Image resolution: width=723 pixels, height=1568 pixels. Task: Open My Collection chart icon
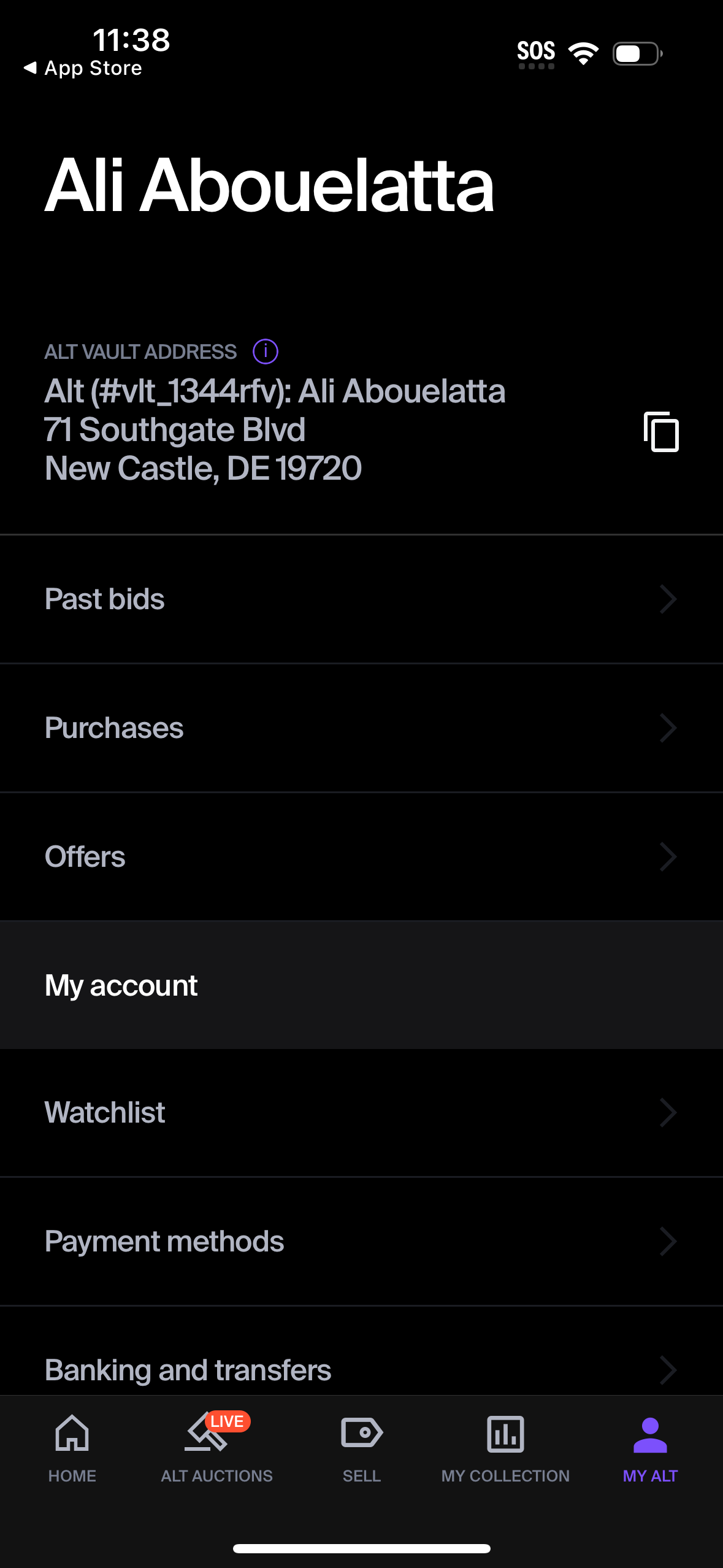[506, 1435]
